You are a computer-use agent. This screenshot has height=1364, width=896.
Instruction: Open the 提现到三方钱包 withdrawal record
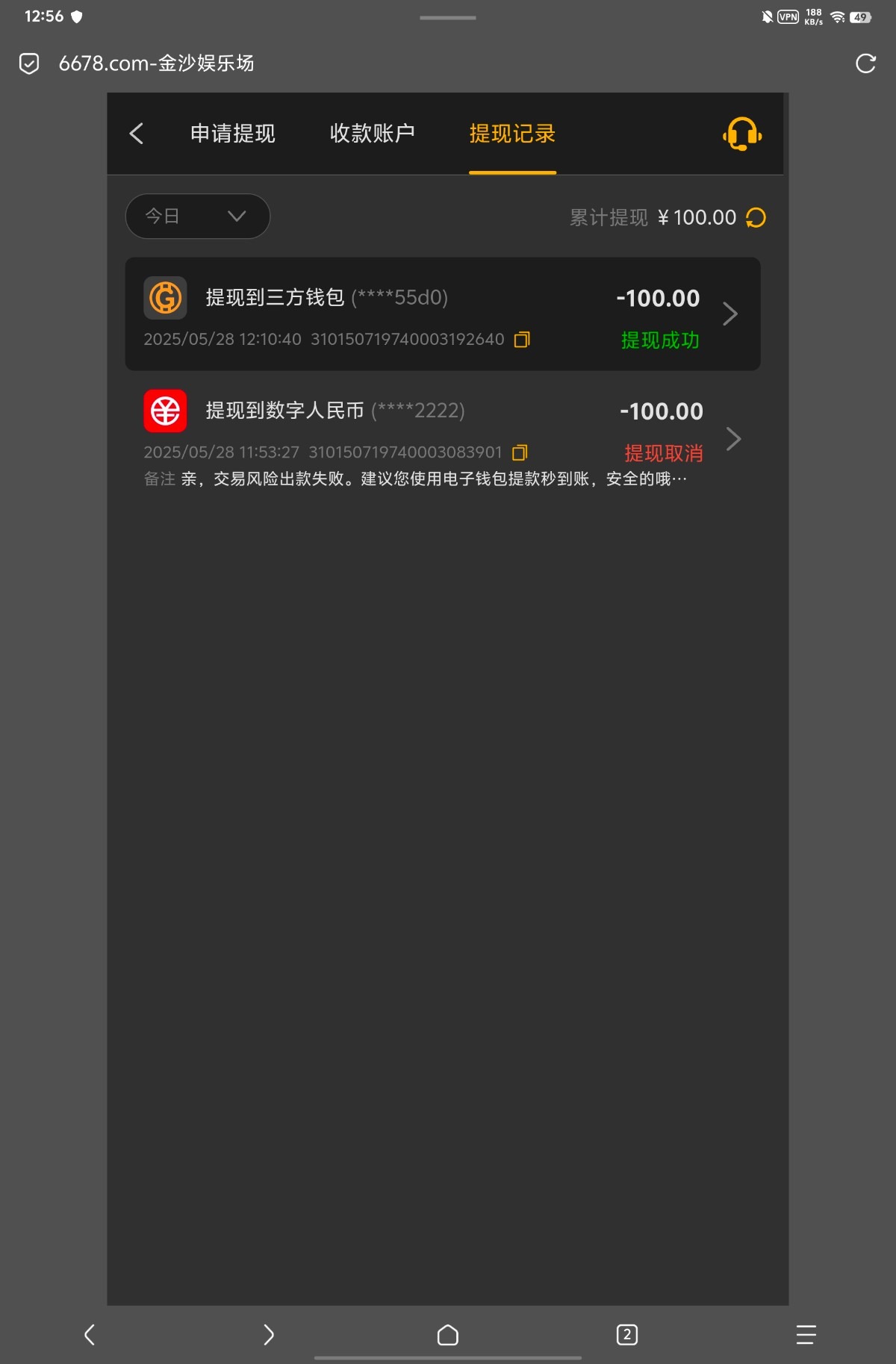tap(442, 314)
